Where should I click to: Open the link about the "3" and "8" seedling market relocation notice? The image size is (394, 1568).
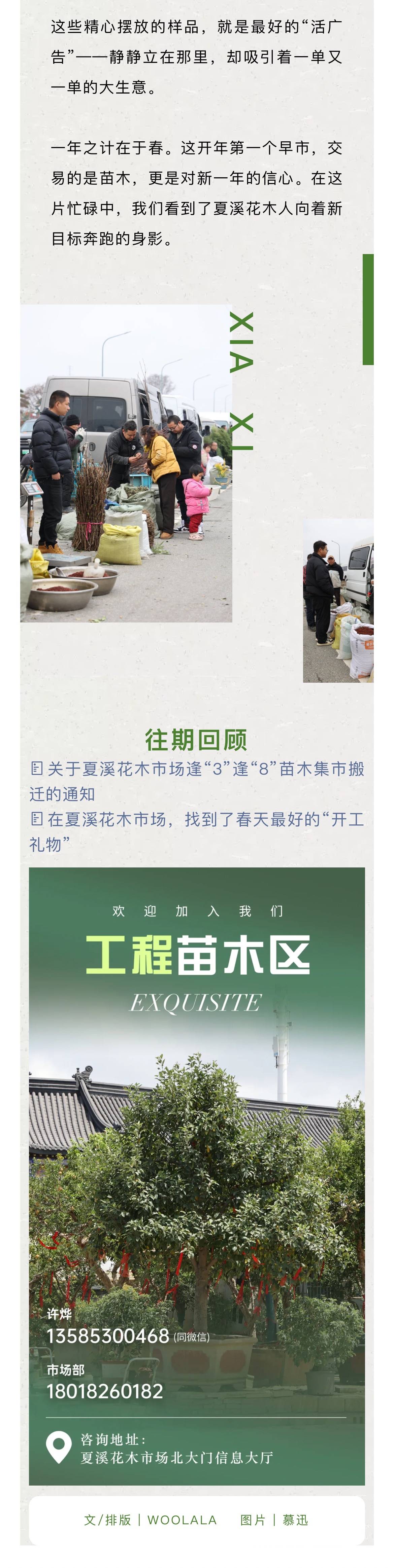coord(197,770)
